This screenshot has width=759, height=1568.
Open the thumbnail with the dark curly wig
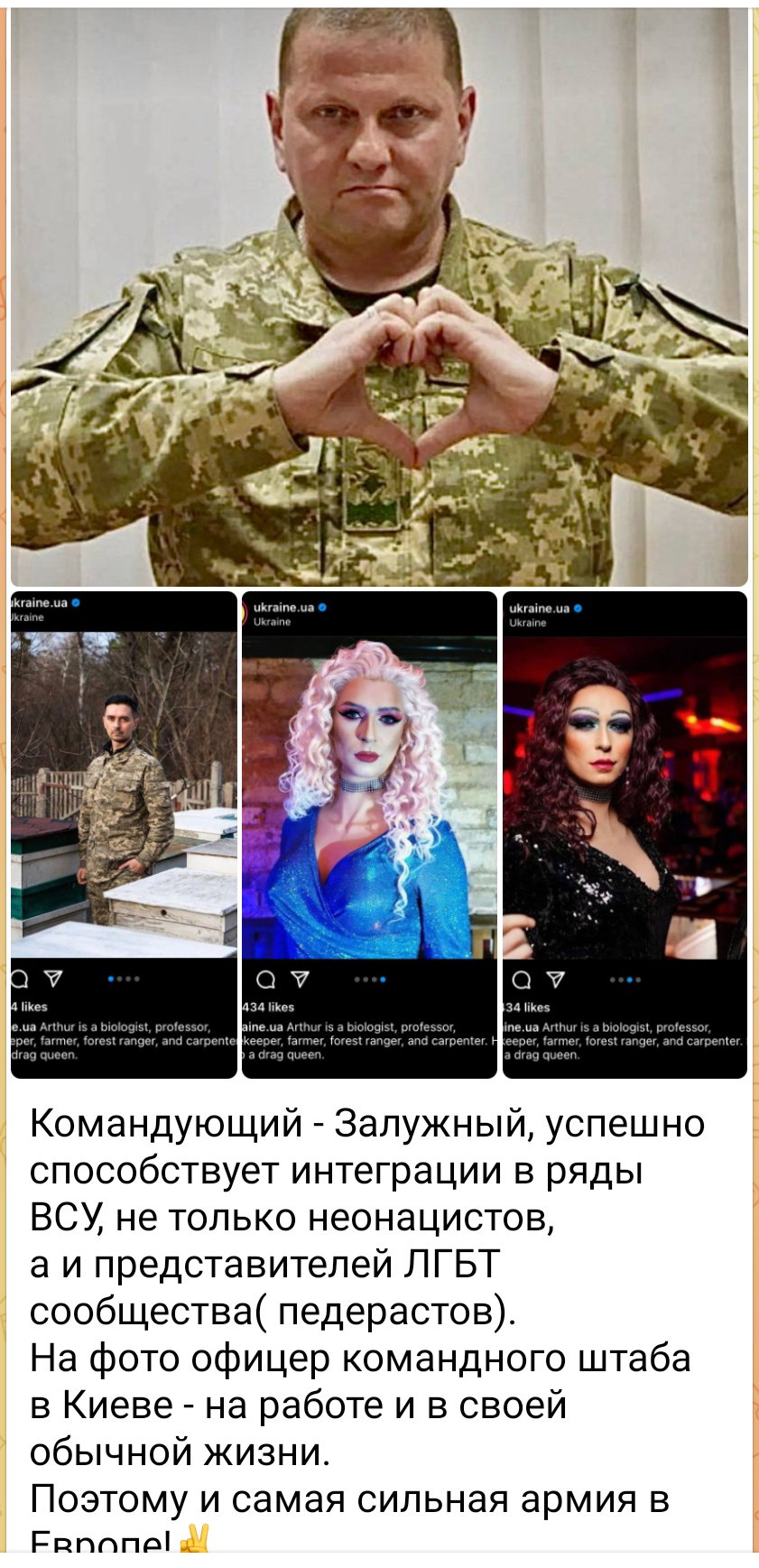pos(625,834)
